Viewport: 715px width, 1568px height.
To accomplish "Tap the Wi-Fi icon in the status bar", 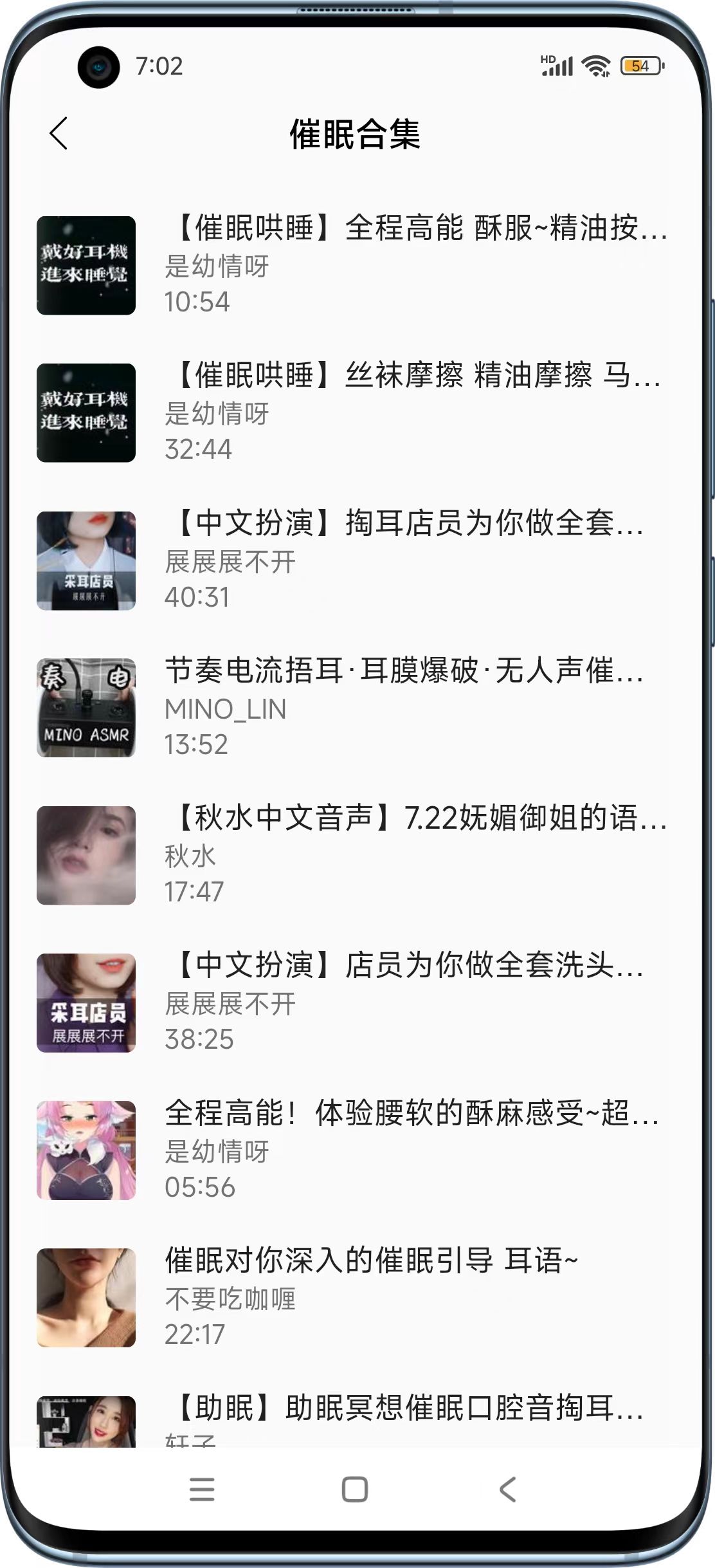I will [595, 64].
